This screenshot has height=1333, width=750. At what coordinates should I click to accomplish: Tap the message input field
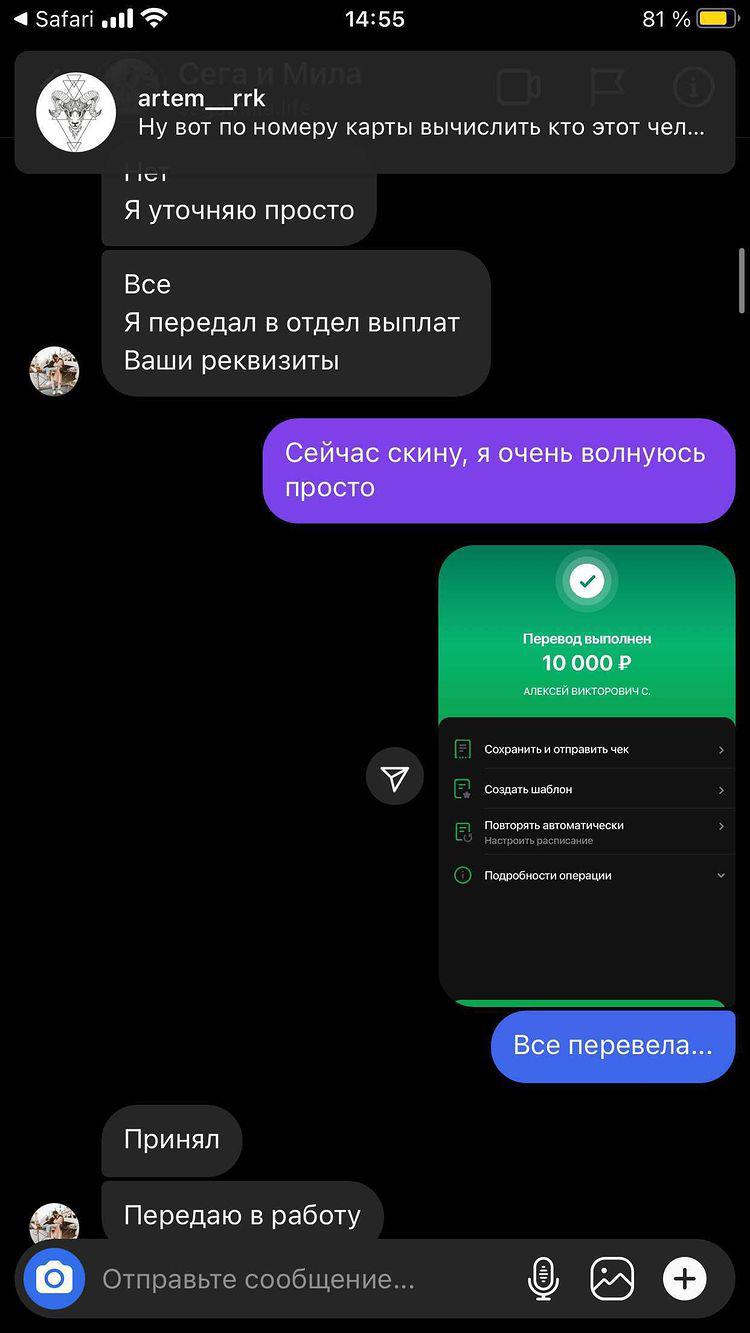pyautogui.click(x=300, y=1279)
